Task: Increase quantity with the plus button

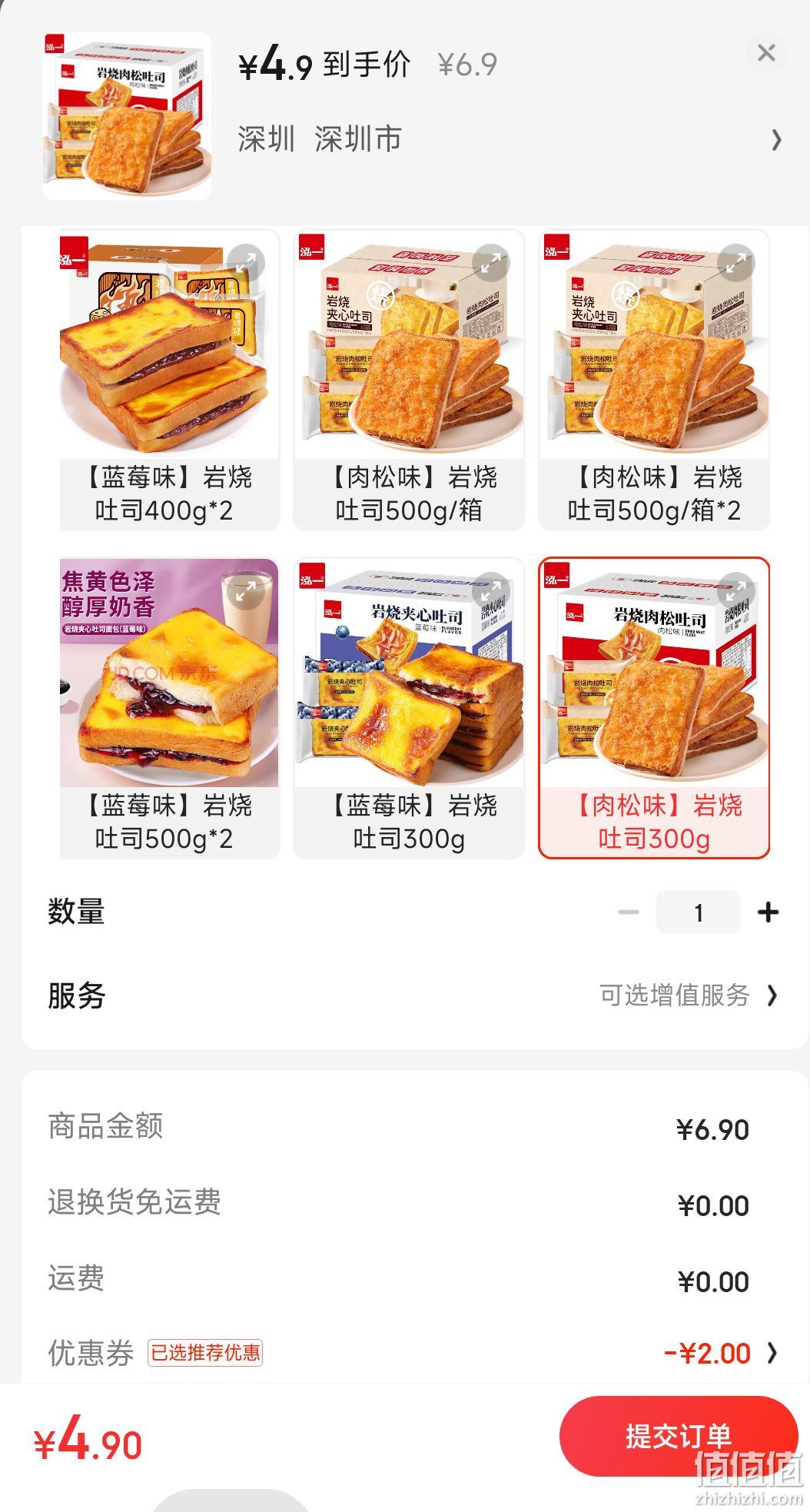Action: (x=768, y=912)
